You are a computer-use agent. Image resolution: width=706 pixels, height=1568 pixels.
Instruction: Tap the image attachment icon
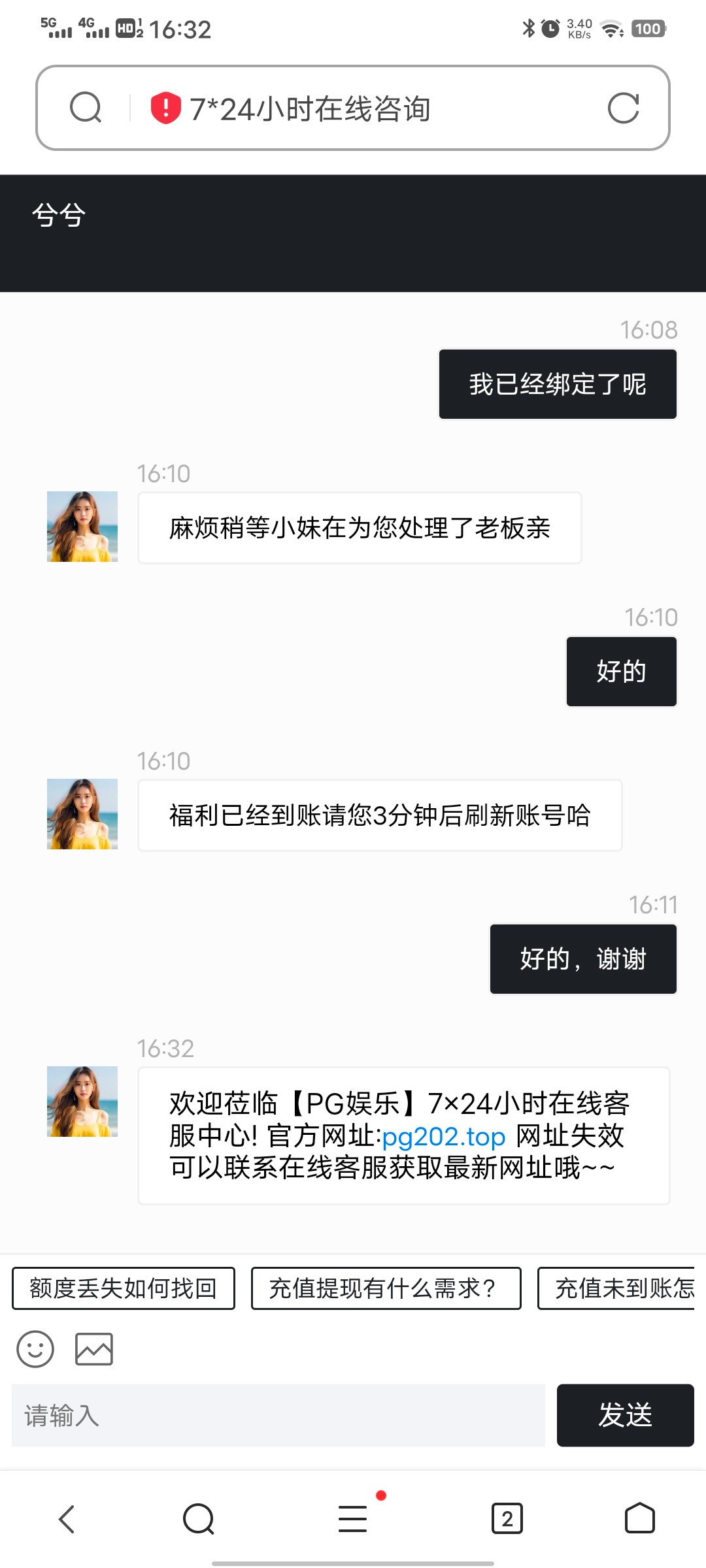click(93, 1348)
